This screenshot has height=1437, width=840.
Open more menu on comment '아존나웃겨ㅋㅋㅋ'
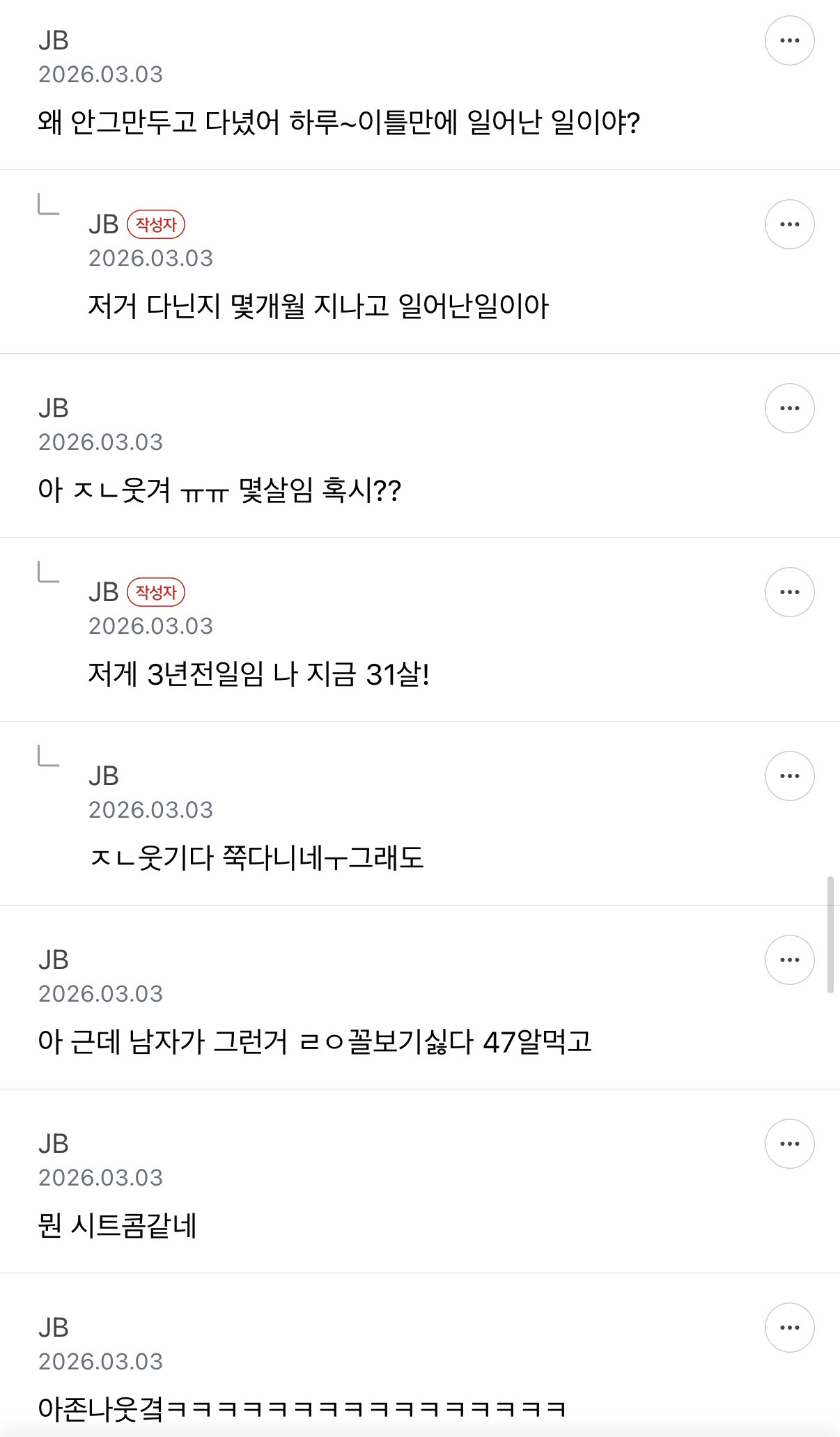coord(789,1328)
